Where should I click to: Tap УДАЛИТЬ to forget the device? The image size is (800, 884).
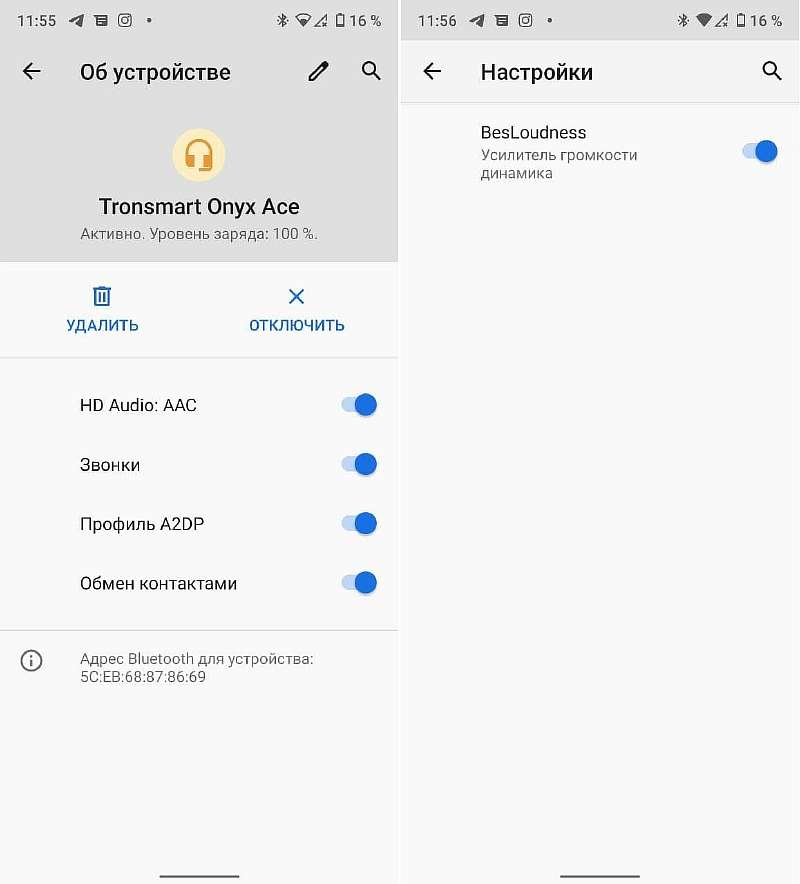102,310
